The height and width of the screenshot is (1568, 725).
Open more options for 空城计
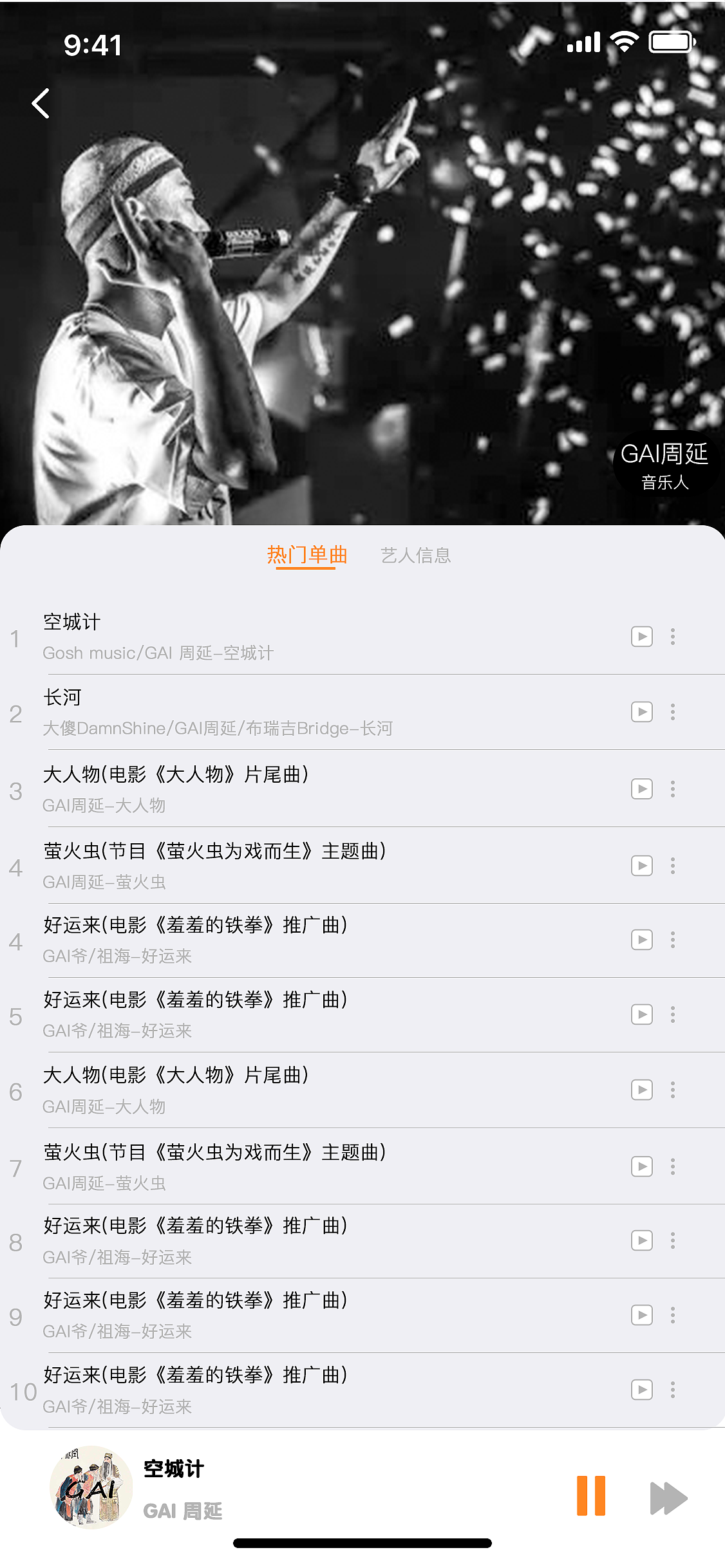click(673, 637)
